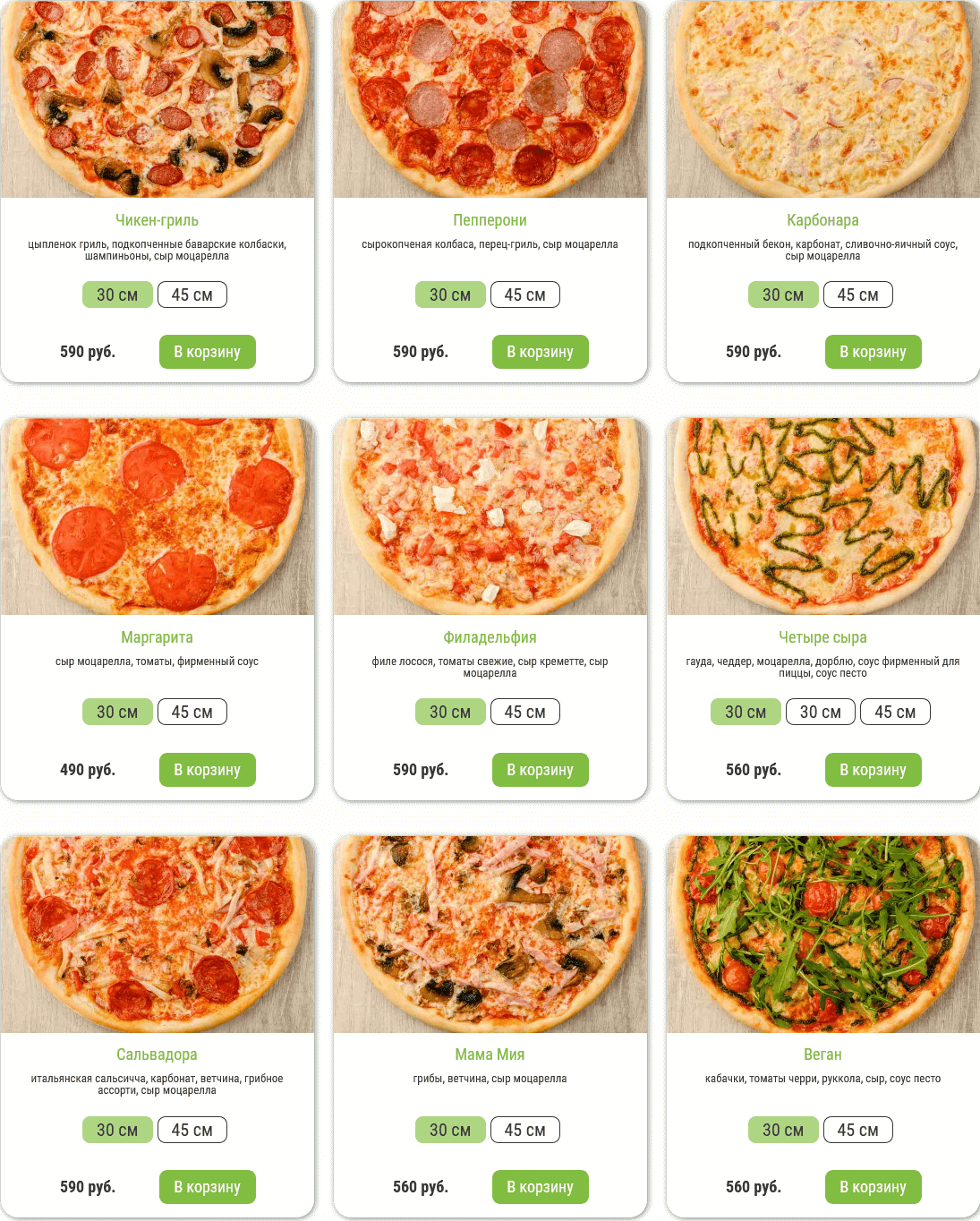Add Филадельфия pizza to cart
The image size is (980, 1221).
pyautogui.click(x=541, y=770)
